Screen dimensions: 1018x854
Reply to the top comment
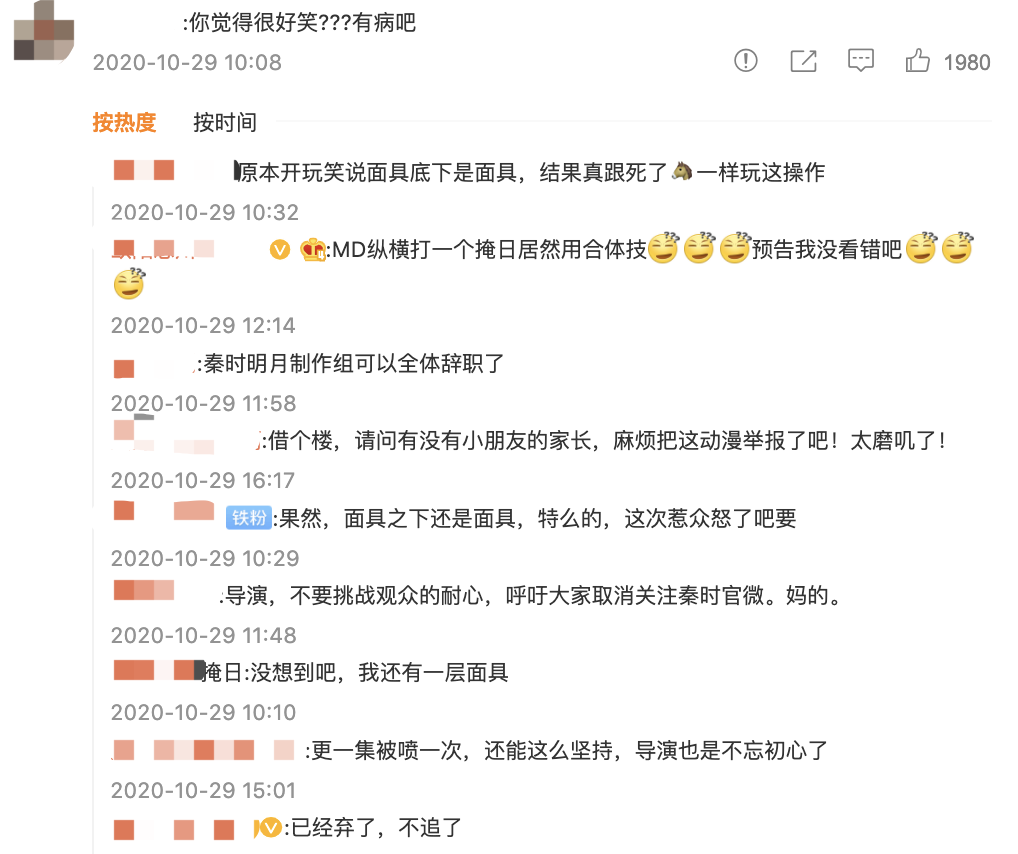pos(861,61)
